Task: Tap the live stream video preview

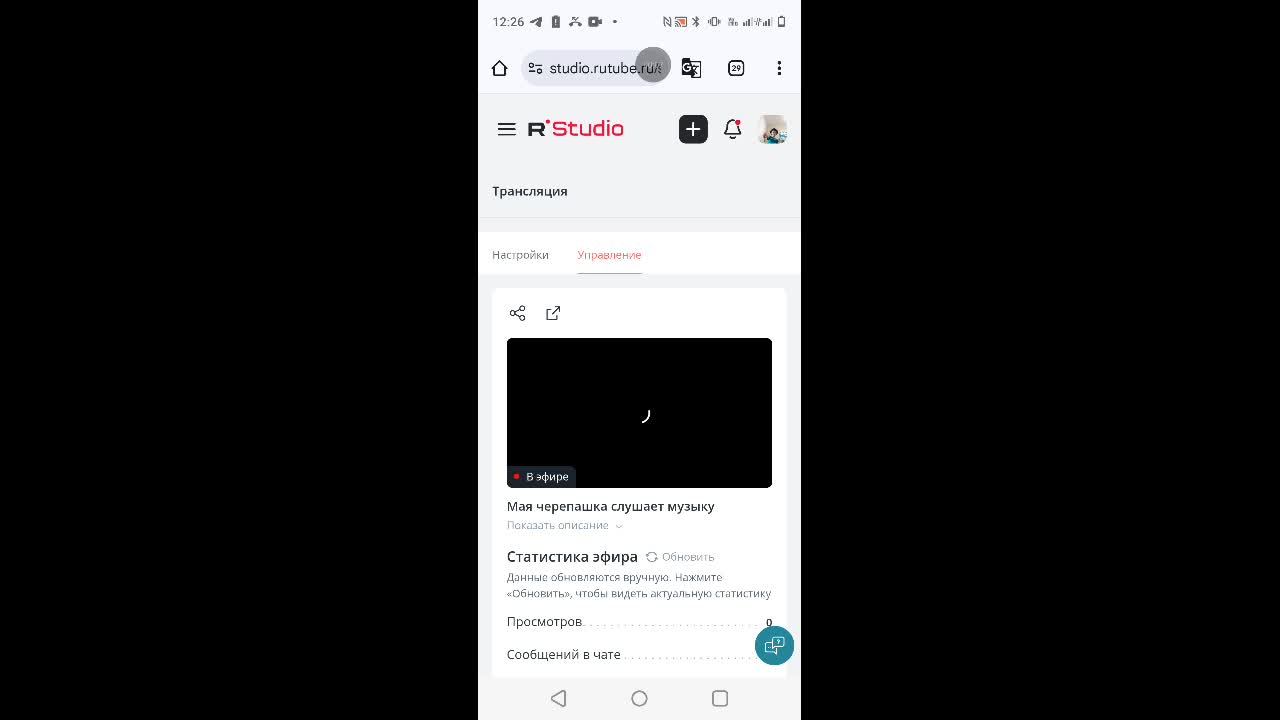Action: 639,412
